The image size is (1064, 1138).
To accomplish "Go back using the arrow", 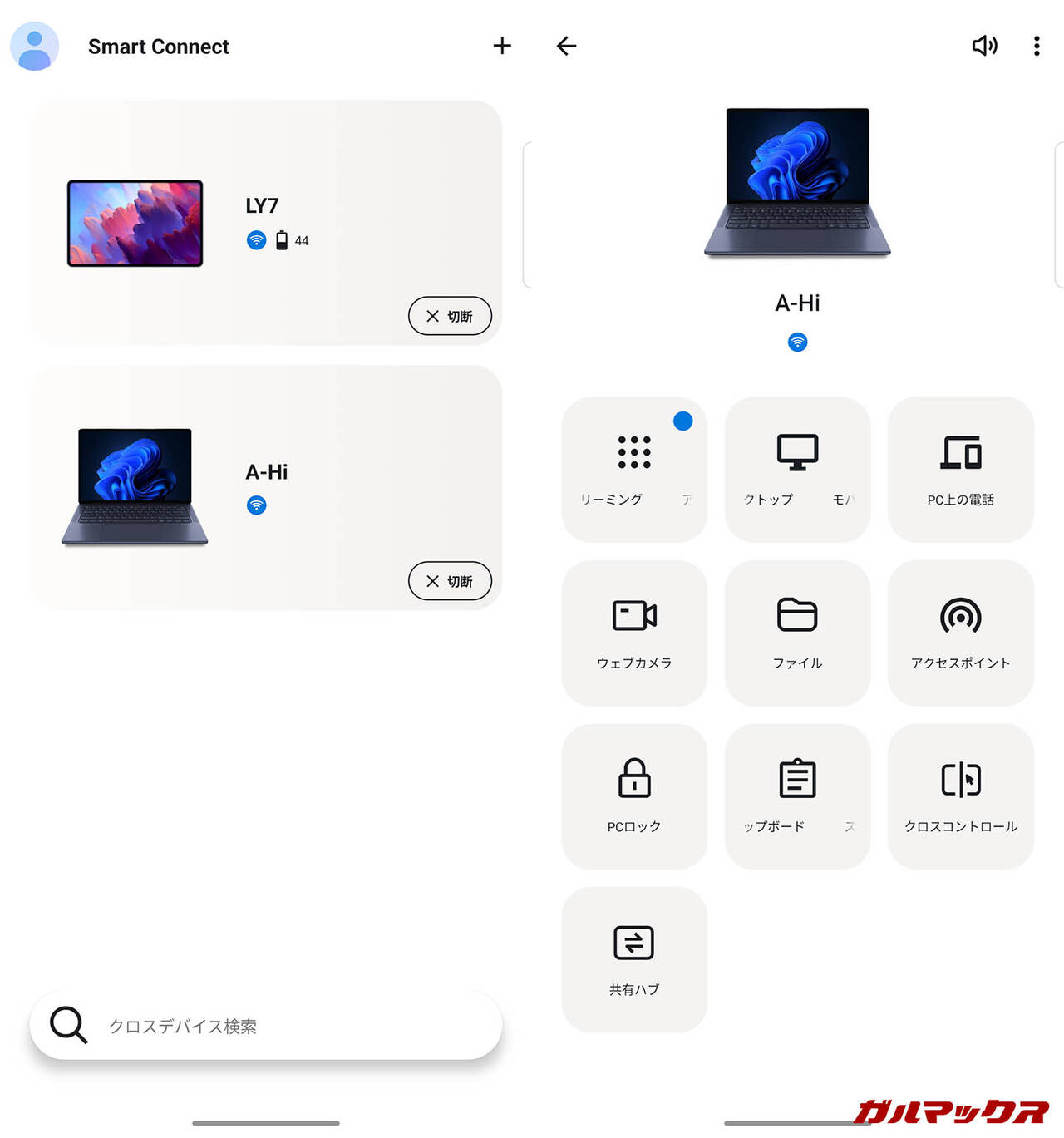I will [566, 46].
